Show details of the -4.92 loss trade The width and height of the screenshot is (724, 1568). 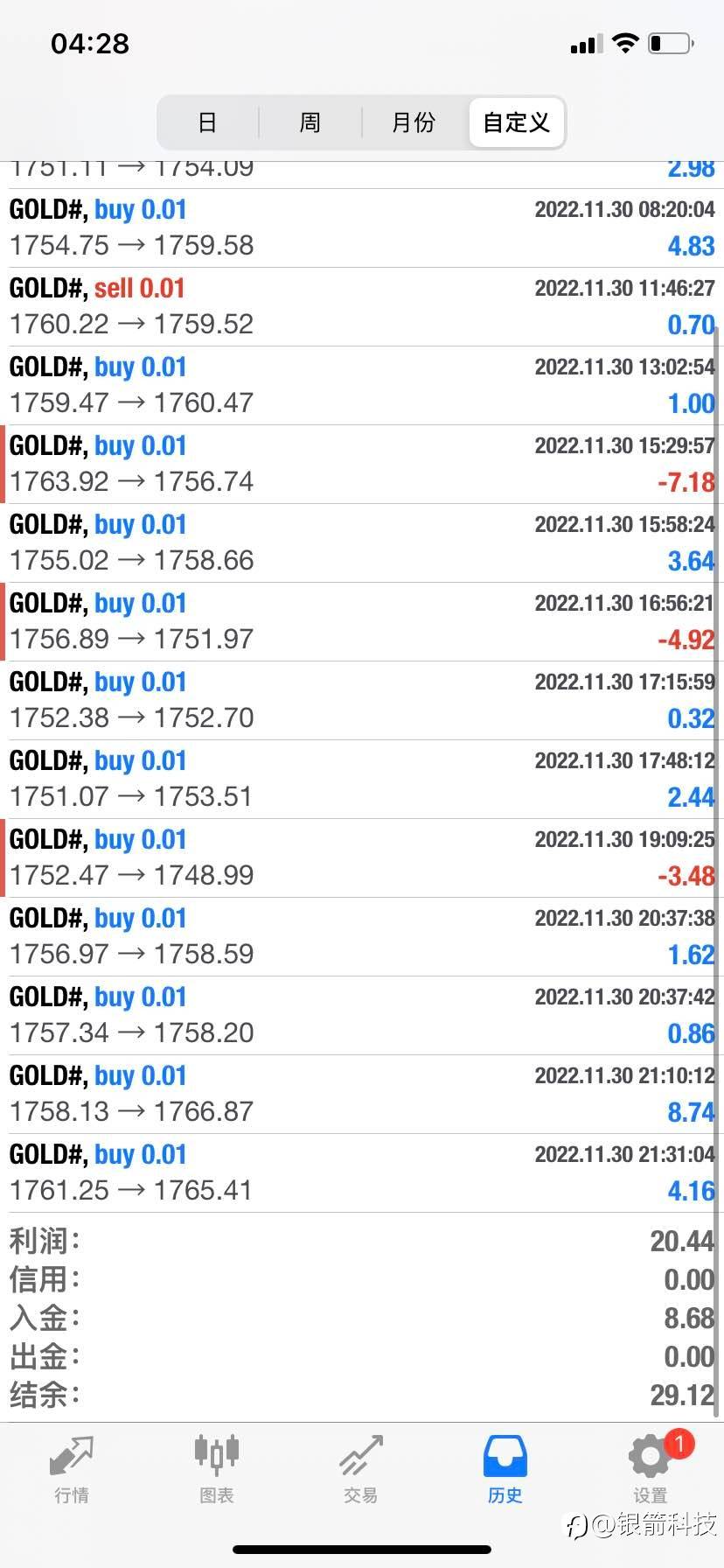(362, 621)
